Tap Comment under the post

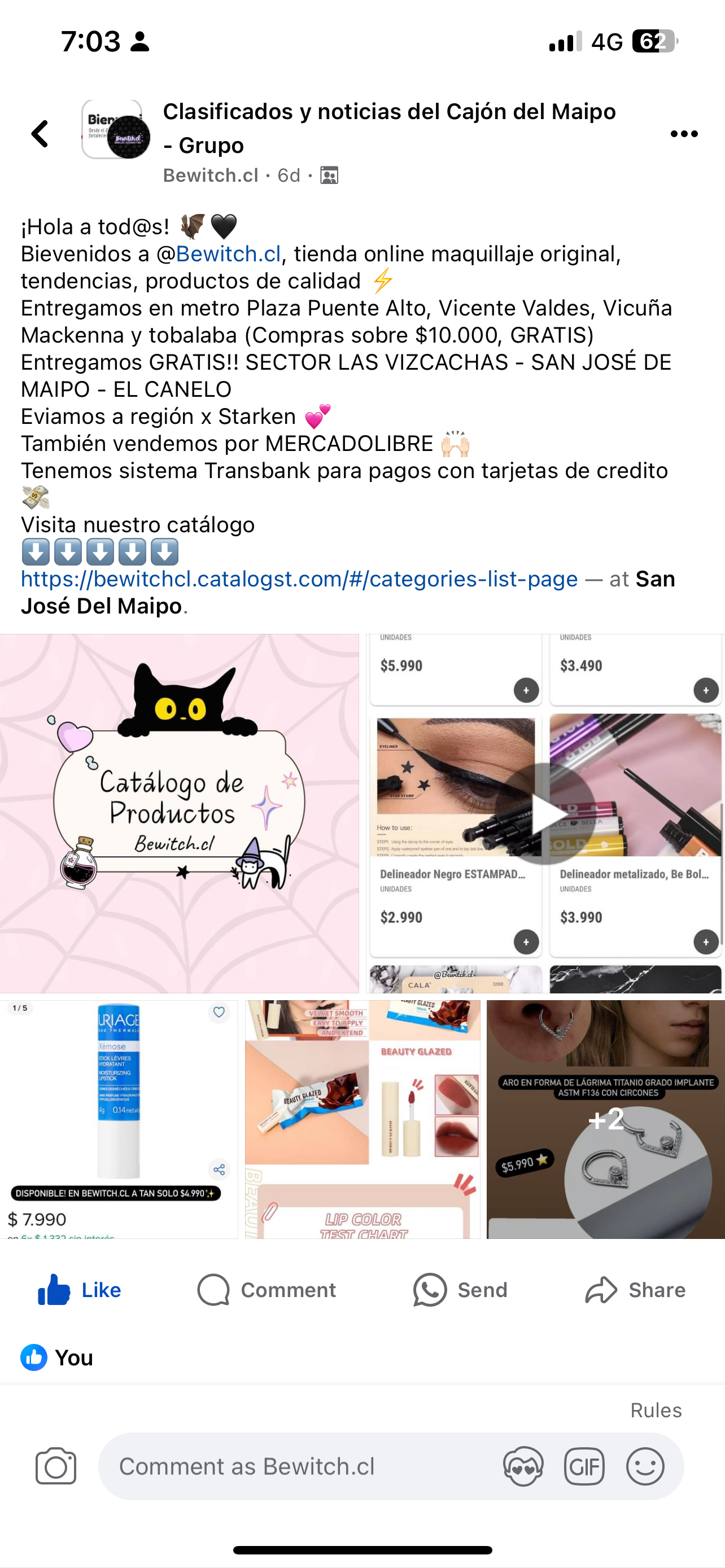pyautogui.click(x=267, y=1290)
